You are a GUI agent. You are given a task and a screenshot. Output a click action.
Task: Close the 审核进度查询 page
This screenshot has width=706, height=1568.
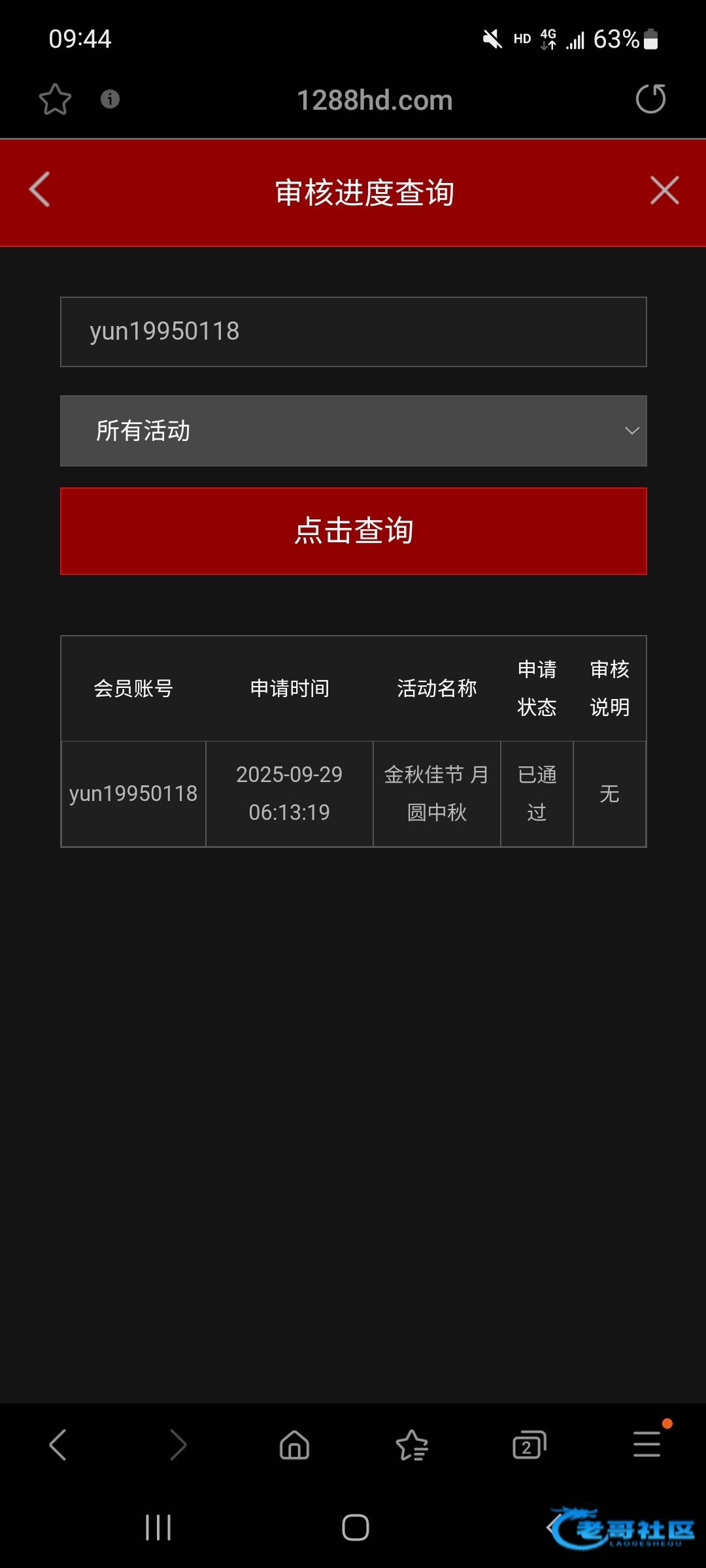[x=665, y=190]
